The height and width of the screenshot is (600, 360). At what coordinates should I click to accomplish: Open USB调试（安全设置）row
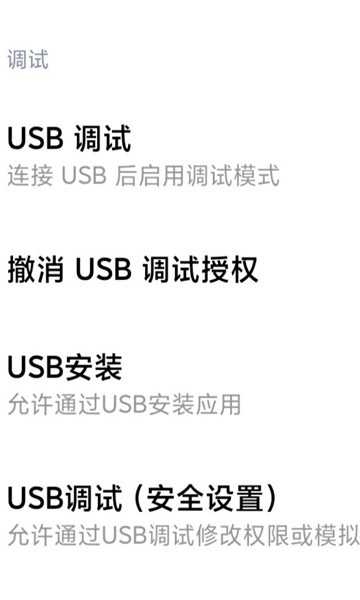pos(180,515)
